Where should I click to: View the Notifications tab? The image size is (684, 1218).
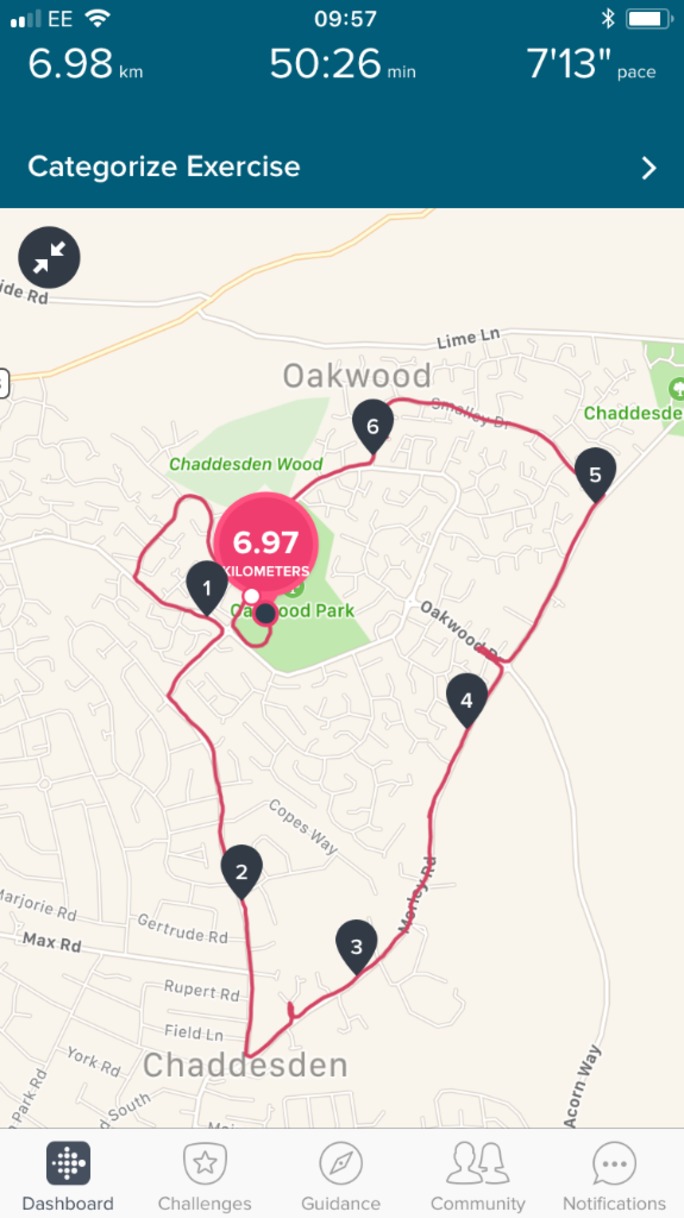614,1175
